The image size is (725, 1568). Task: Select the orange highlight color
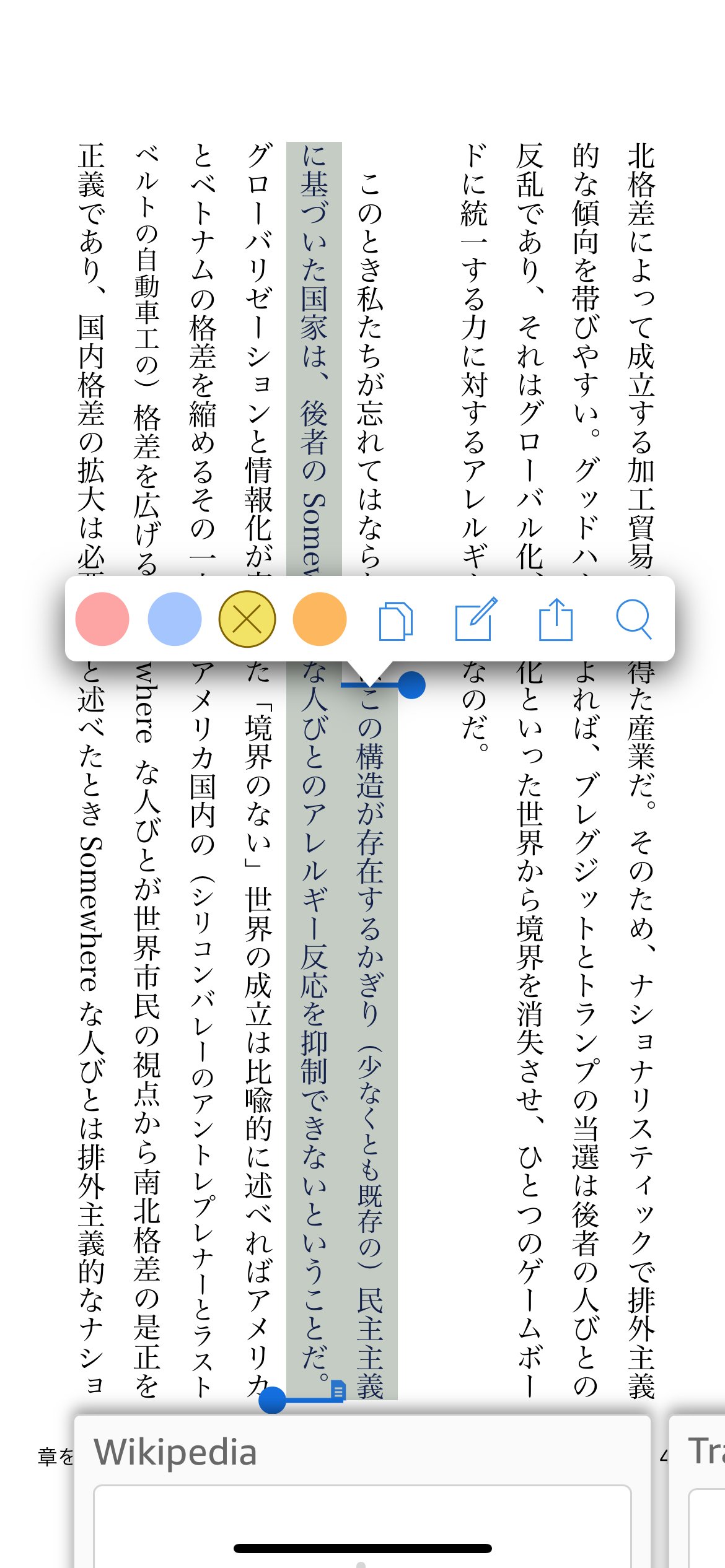[x=320, y=619]
